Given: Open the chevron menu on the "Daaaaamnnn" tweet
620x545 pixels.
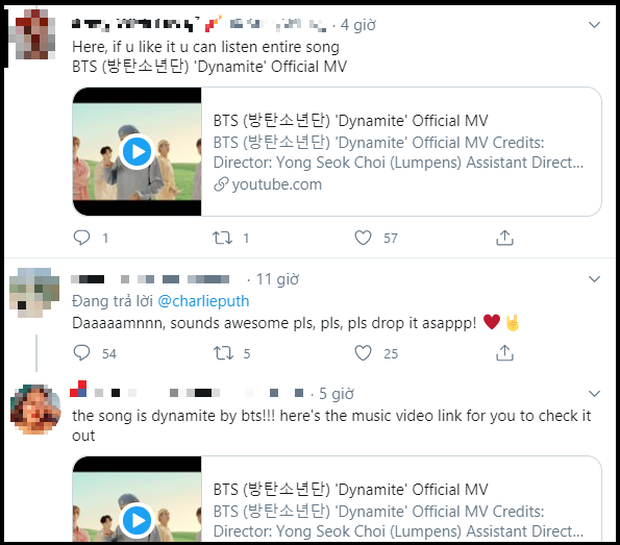Looking at the screenshot, I should (x=595, y=278).
